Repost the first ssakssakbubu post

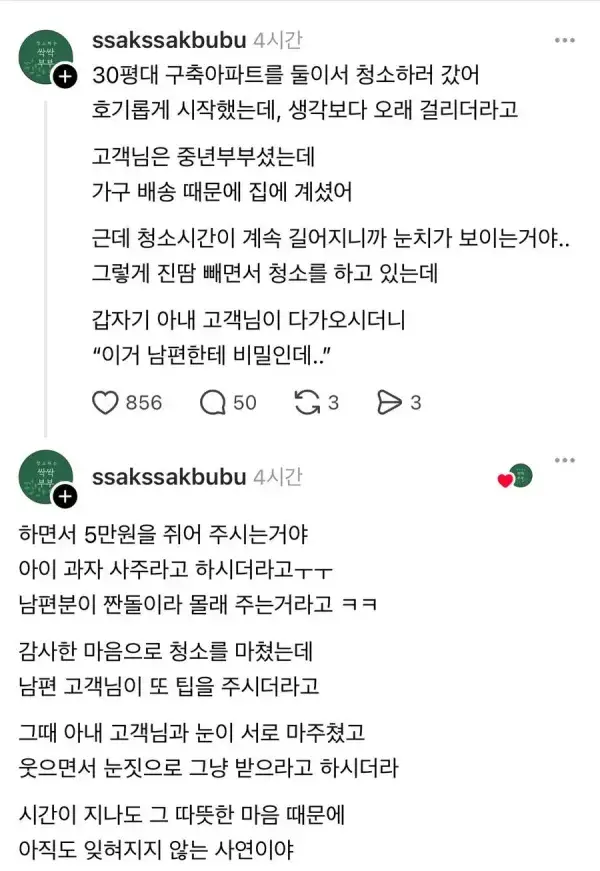point(307,403)
